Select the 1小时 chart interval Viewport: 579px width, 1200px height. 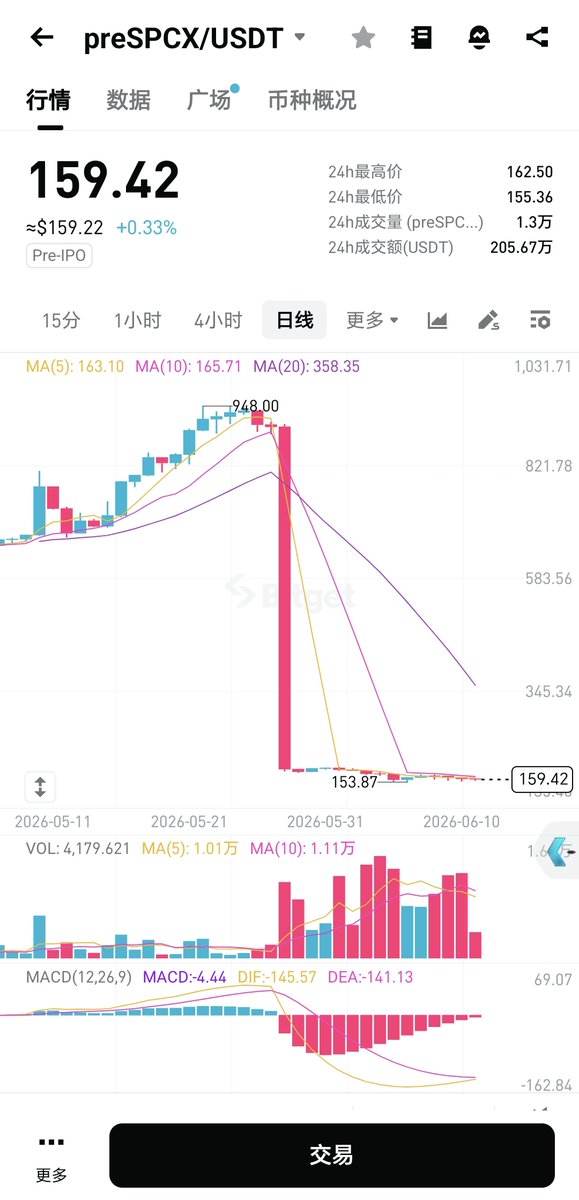(x=137, y=320)
